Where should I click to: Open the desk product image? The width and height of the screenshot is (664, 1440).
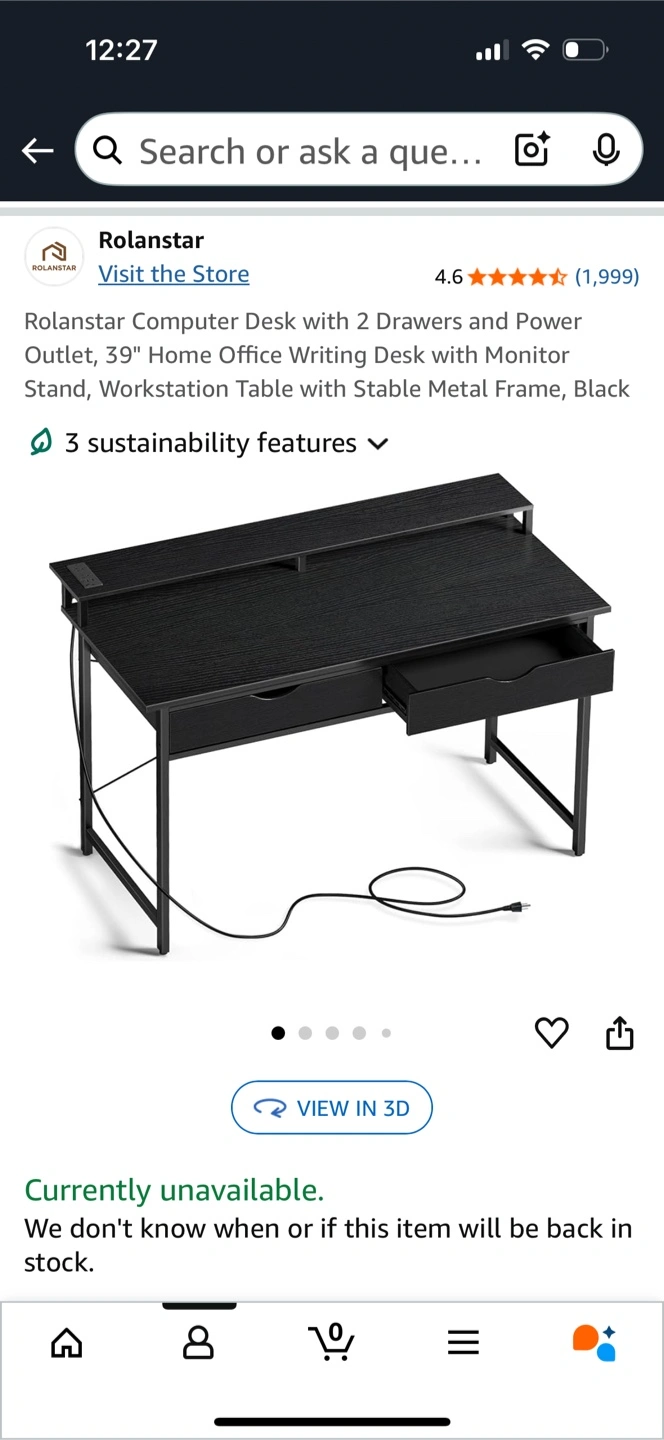tap(332, 720)
